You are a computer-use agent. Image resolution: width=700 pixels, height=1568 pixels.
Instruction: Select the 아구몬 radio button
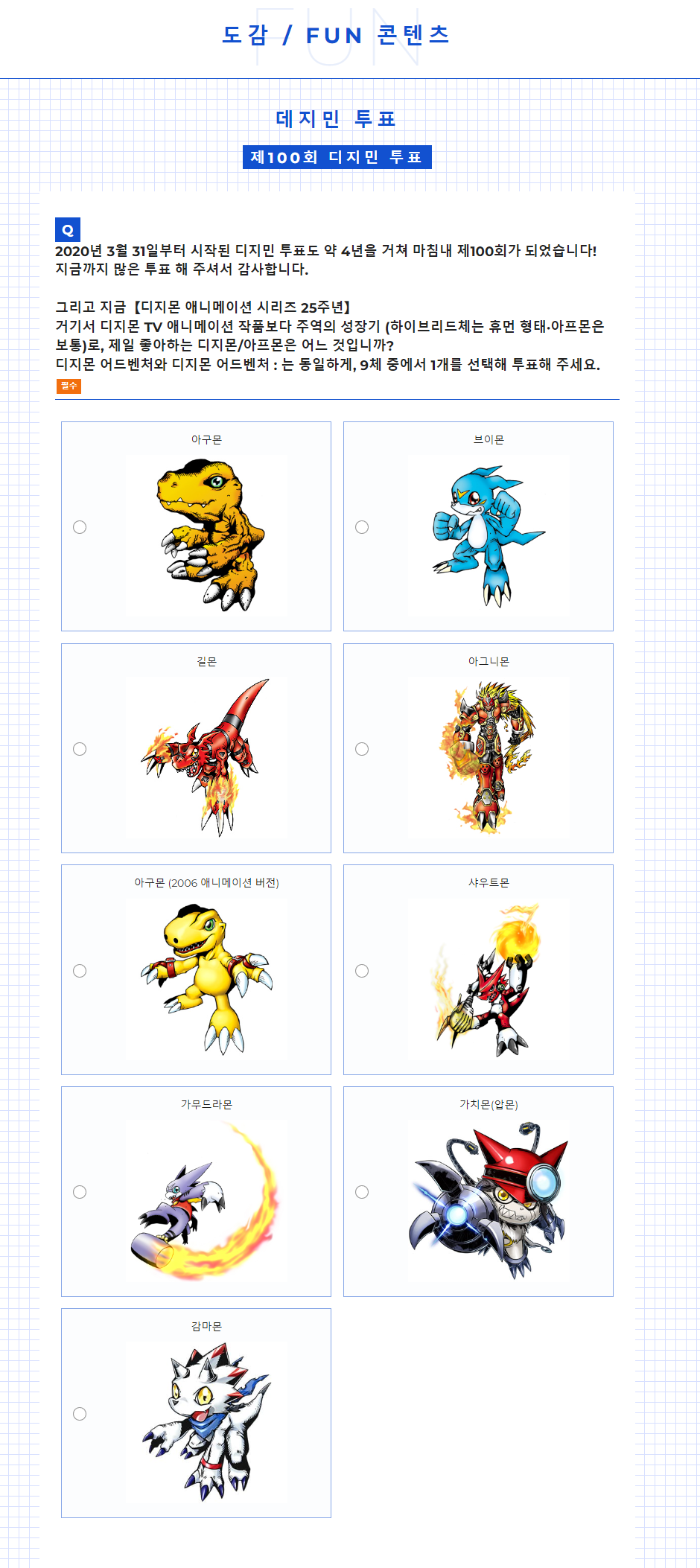[80, 527]
